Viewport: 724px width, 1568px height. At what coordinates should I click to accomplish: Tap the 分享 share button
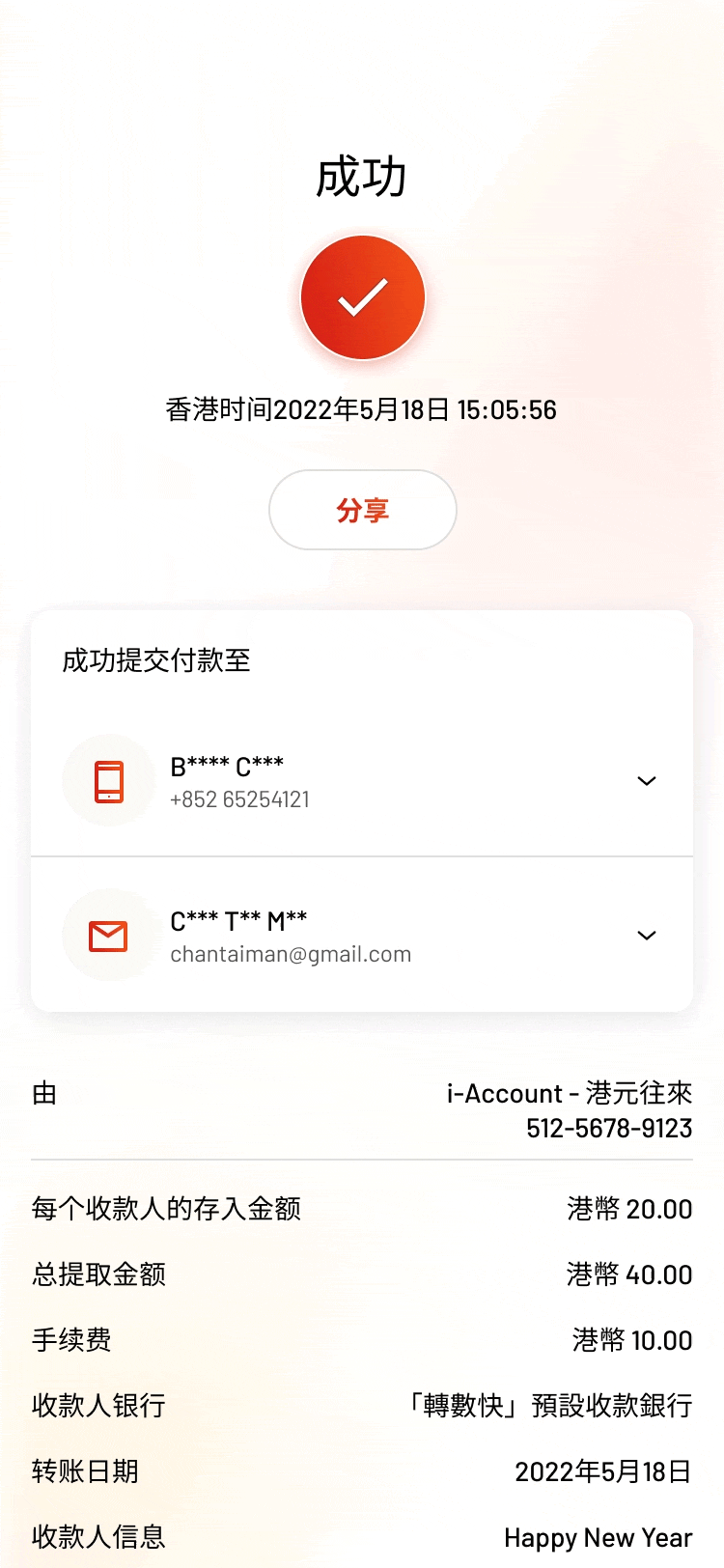click(x=362, y=510)
